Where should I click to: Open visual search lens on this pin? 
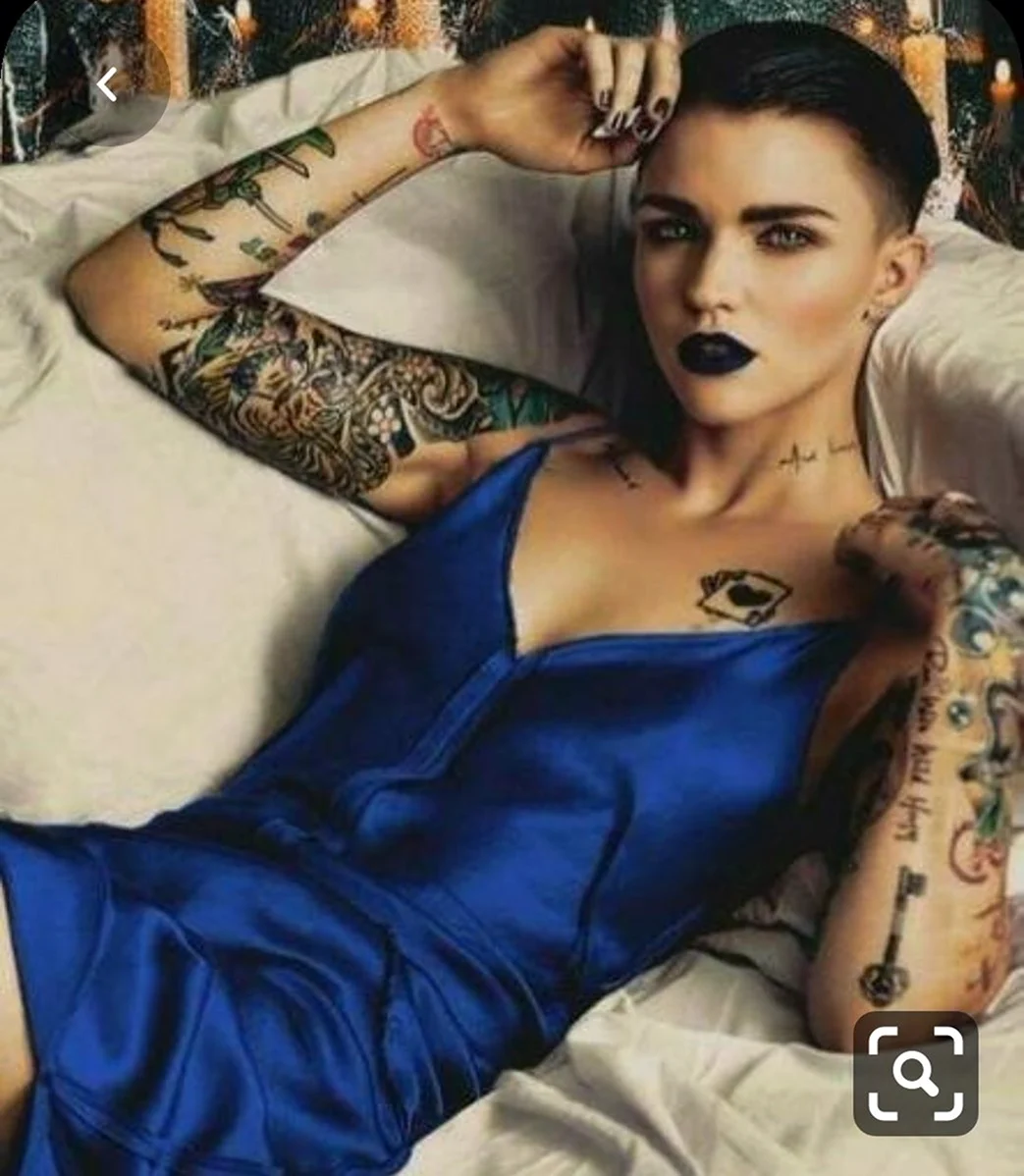click(915, 1074)
